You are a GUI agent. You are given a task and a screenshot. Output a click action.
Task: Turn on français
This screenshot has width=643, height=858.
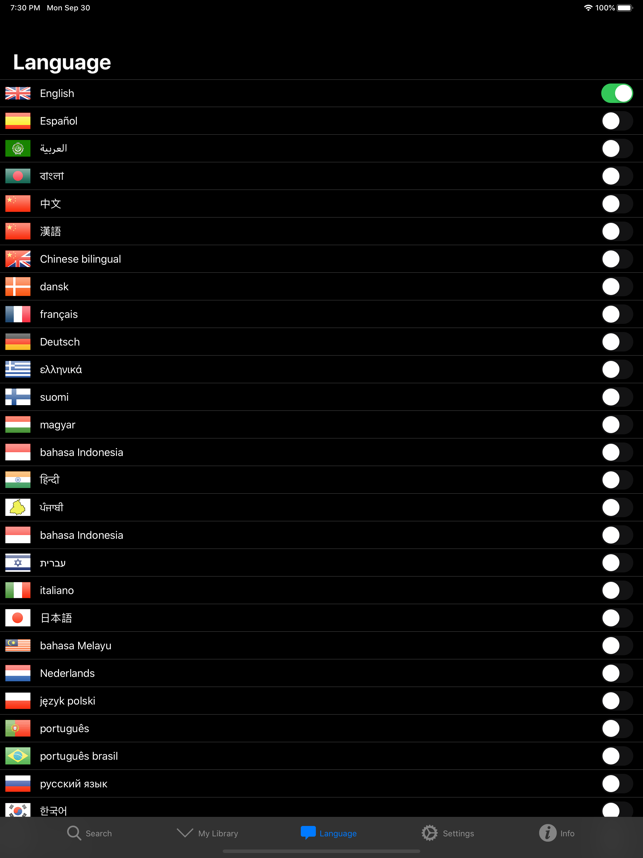tap(616, 314)
